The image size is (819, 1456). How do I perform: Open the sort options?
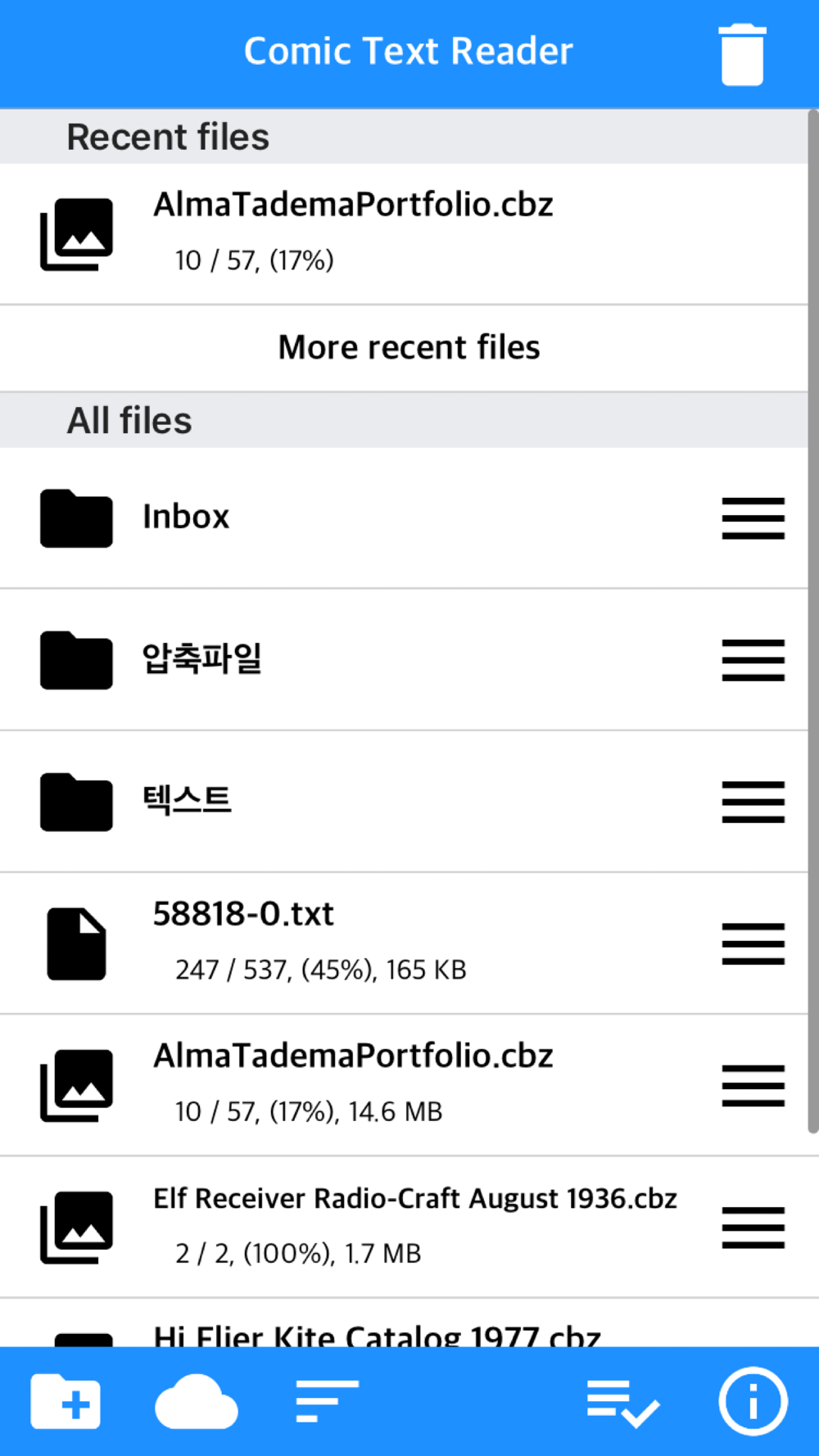tap(327, 1401)
